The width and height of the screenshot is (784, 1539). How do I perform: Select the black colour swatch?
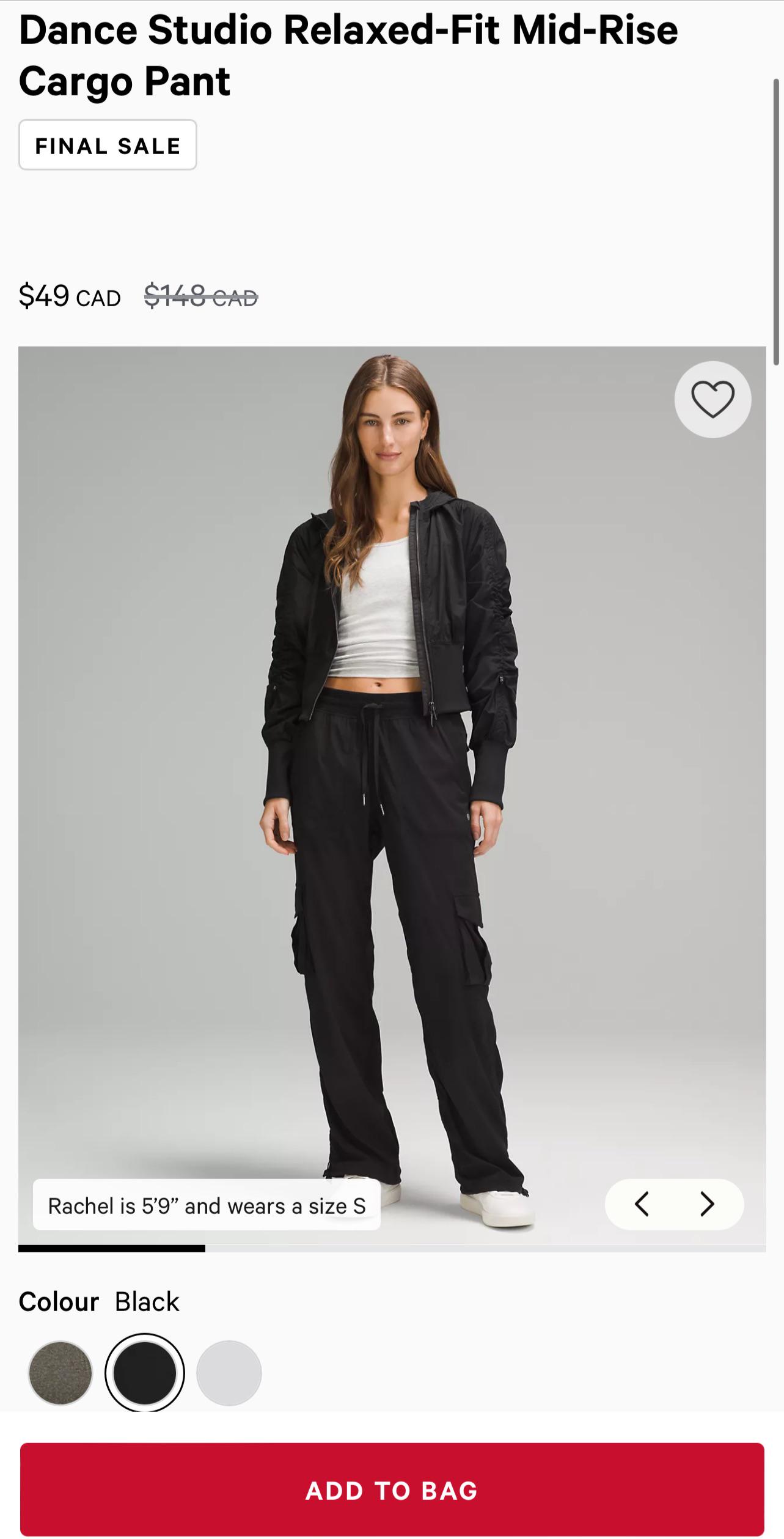(145, 1373)
